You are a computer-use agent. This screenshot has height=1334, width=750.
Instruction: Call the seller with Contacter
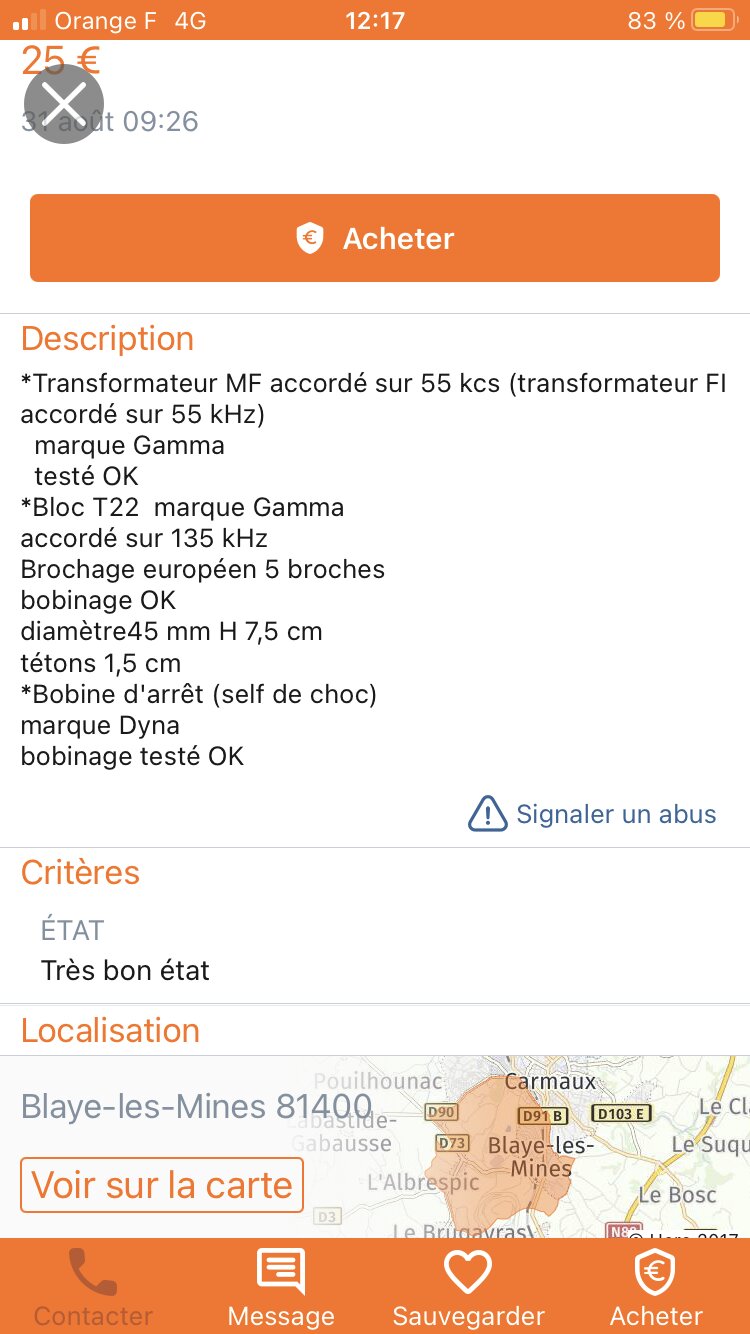click(93, 1286)
